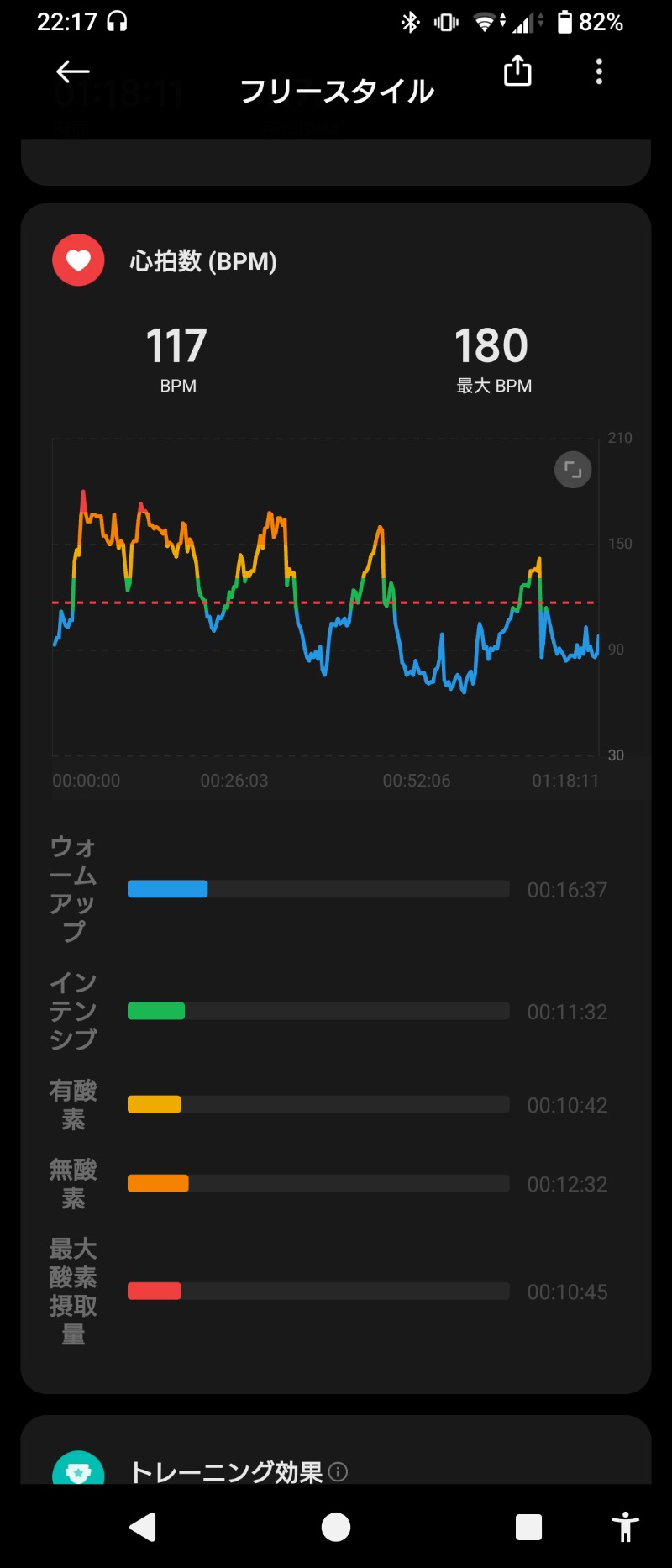Open recent apps from navigation bar
Viewport: 672px width, 1568px height.
click(528, 1527)
